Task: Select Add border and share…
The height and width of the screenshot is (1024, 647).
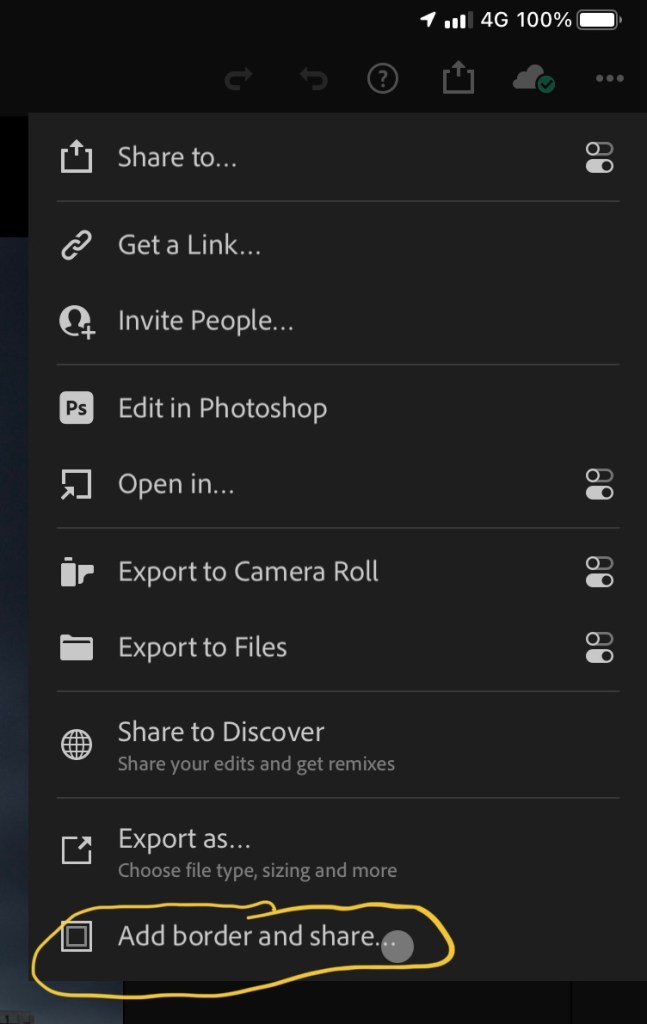Action: (250, 937)
